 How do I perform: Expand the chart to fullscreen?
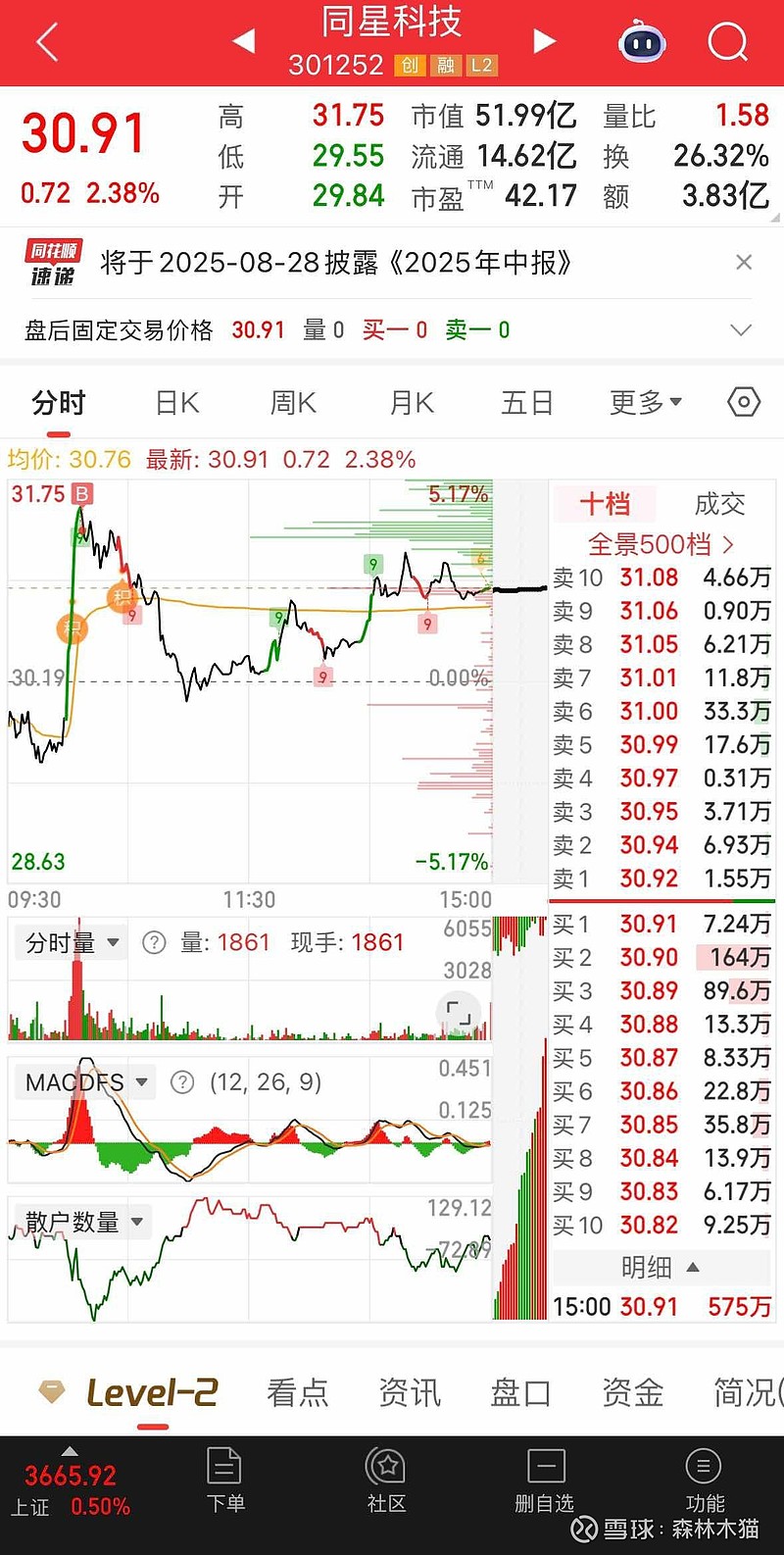(x=459, y=1012)
